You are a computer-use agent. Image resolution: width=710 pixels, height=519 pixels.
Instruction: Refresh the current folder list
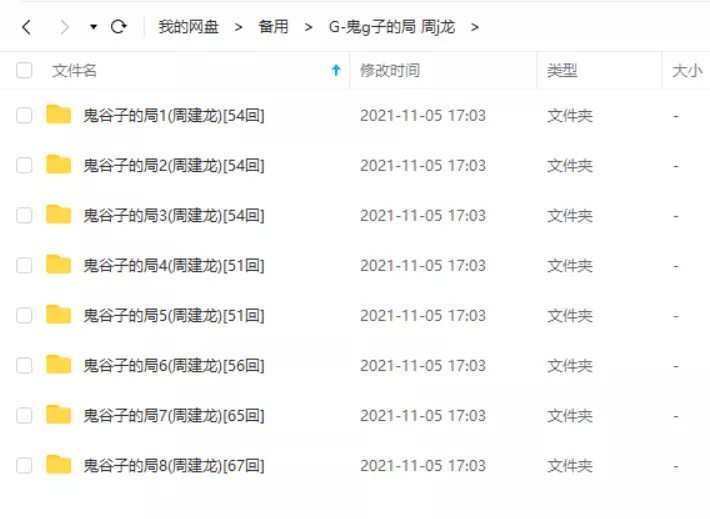point(118,27)
